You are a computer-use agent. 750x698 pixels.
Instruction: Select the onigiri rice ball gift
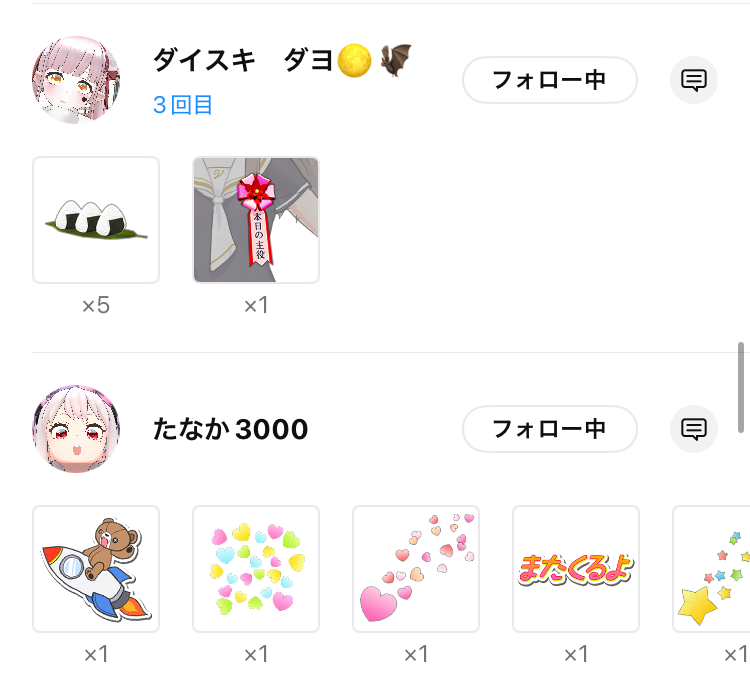[x=96, y=220]
